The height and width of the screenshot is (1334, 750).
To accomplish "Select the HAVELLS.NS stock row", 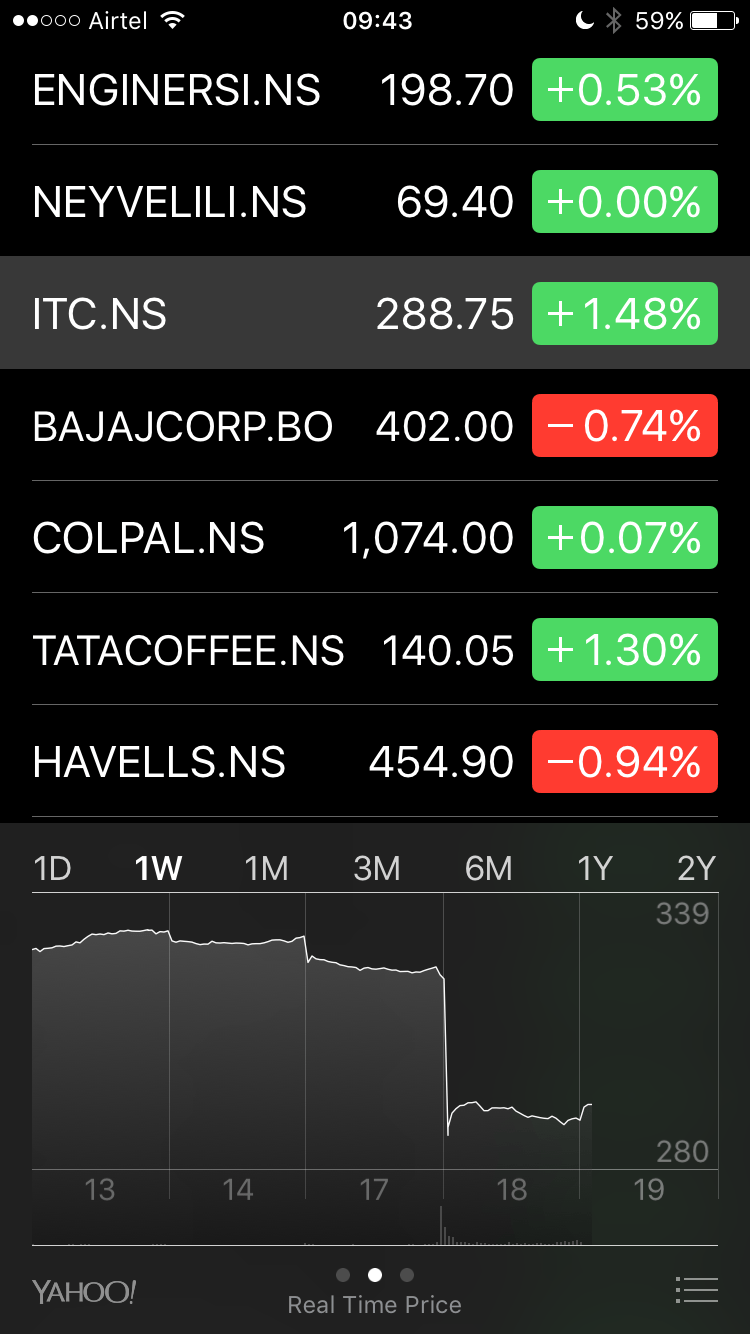I will tap(270, 763).
